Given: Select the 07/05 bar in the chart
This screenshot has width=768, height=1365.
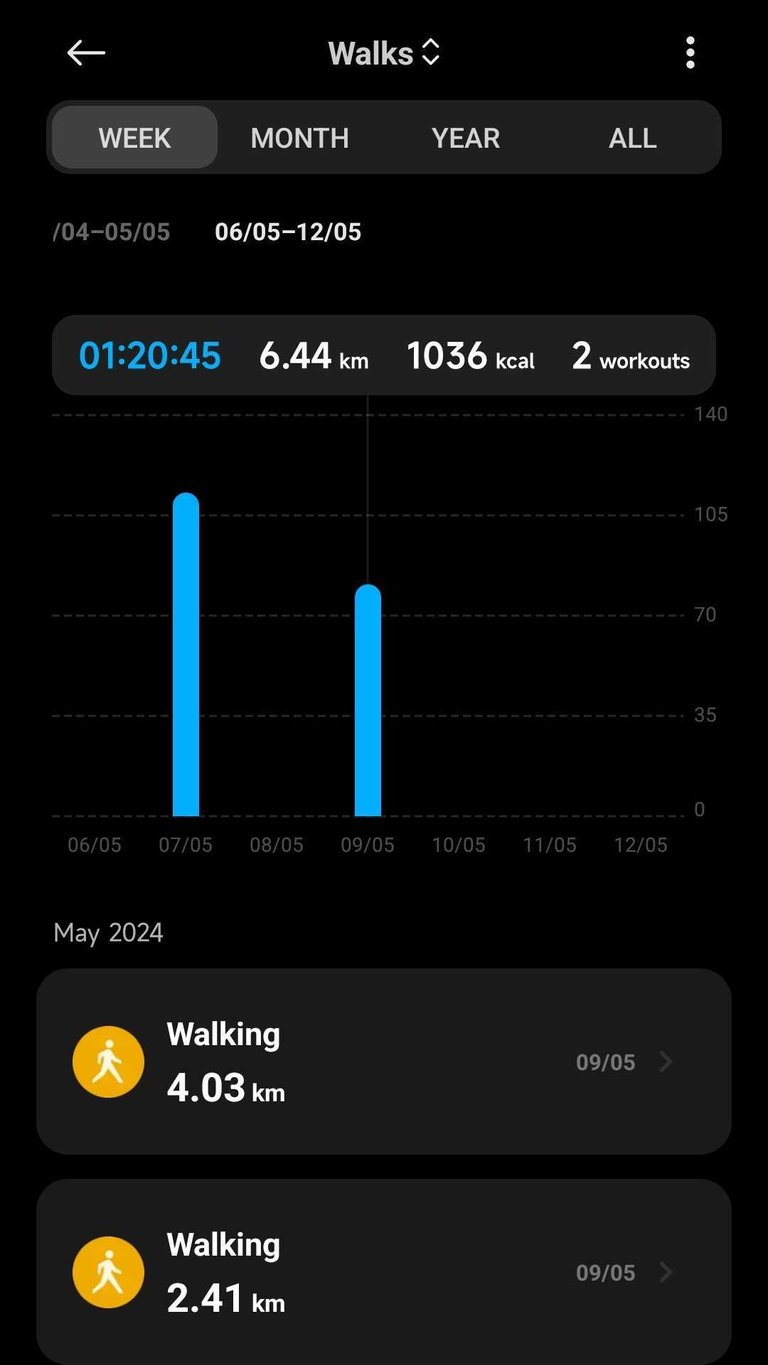Looking at the screenshot, I should (186, 655).
